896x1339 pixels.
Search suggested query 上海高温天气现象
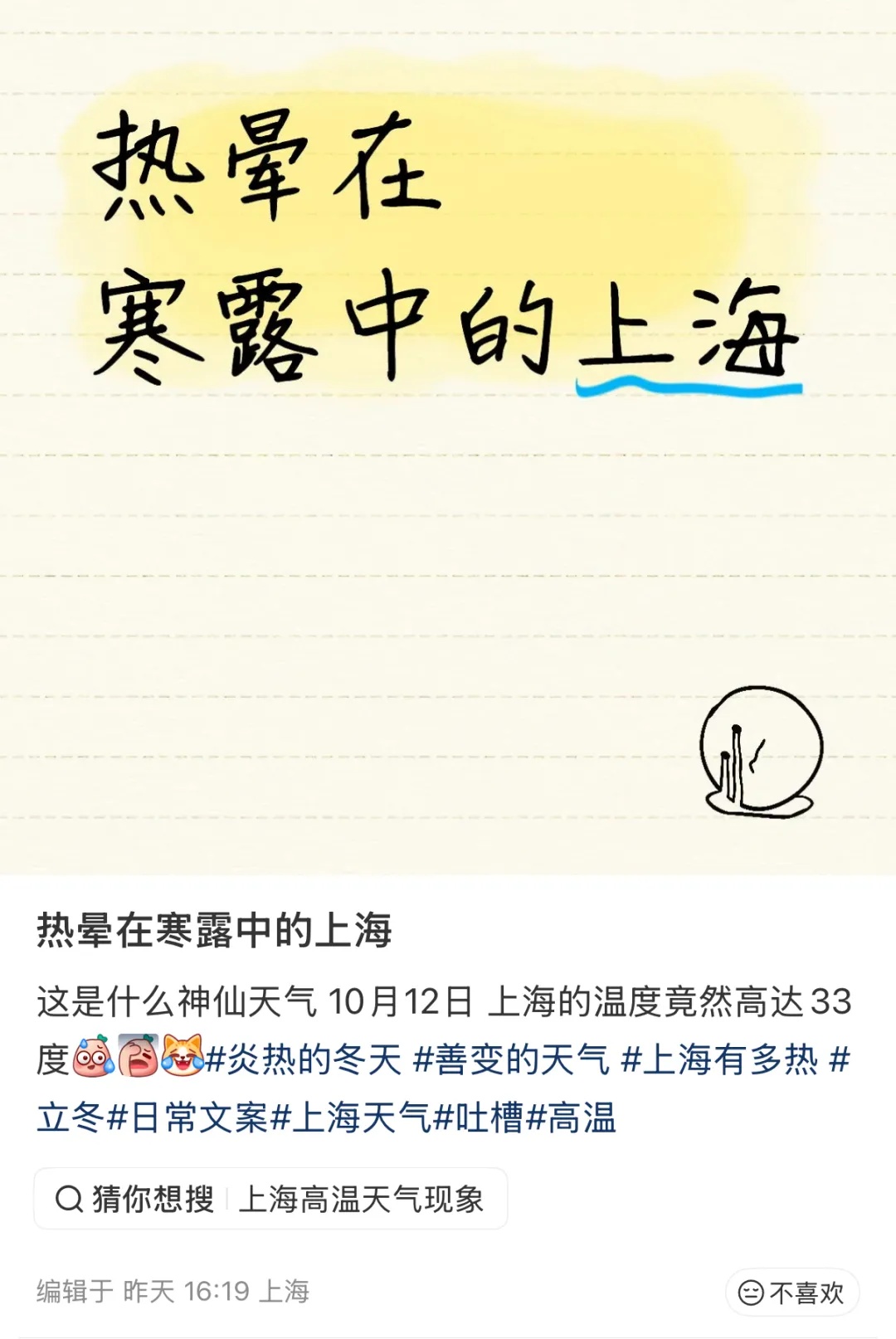pyautogui.click(x=361, y=1200)
